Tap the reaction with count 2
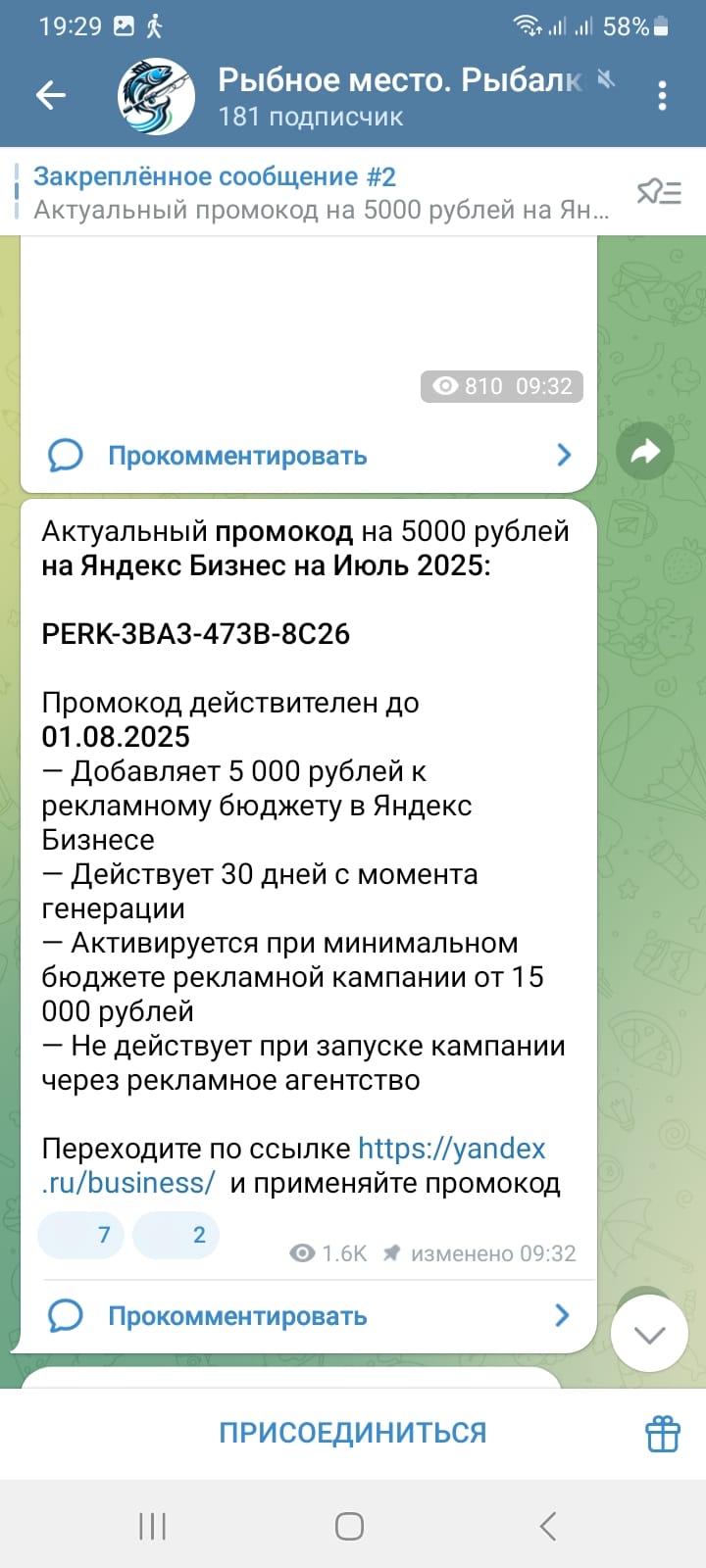Screen dimensions: 706x1568 pyautogui.click(x=176, y=1235)
